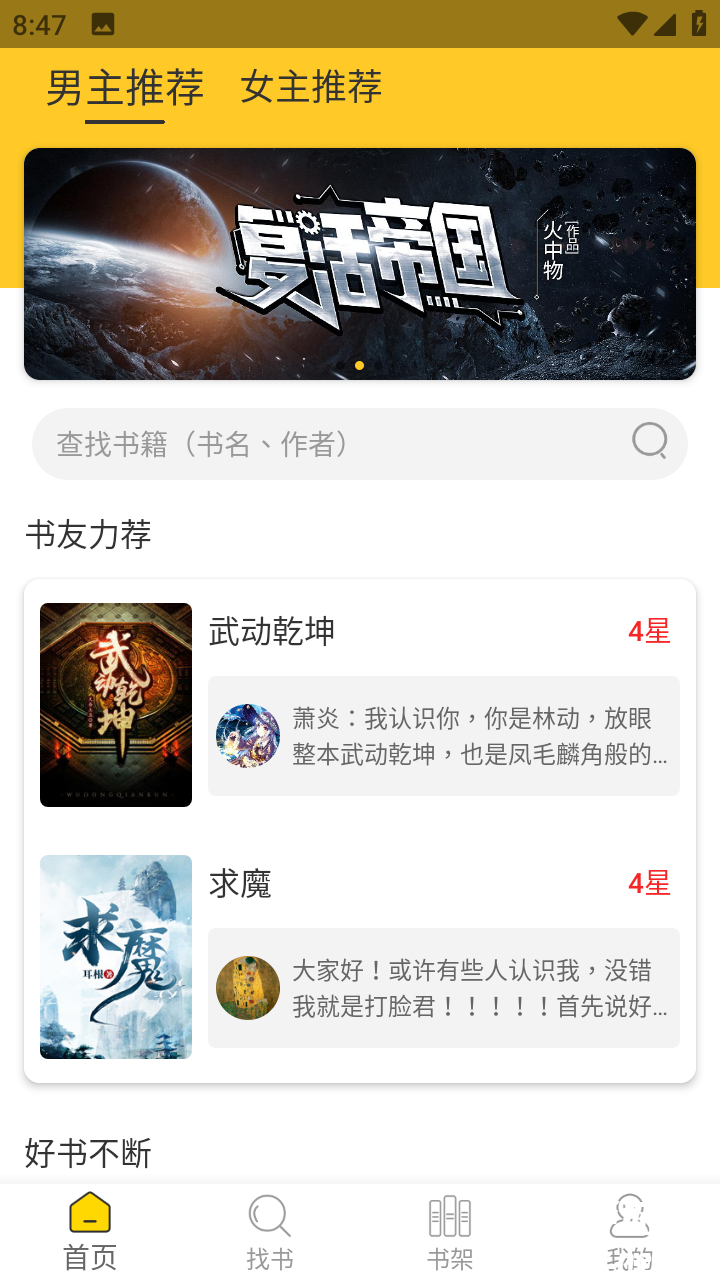Screen dimensions: 720x1280
Task: Click the 查找书籍 search input field
Action: pos(300,443)
